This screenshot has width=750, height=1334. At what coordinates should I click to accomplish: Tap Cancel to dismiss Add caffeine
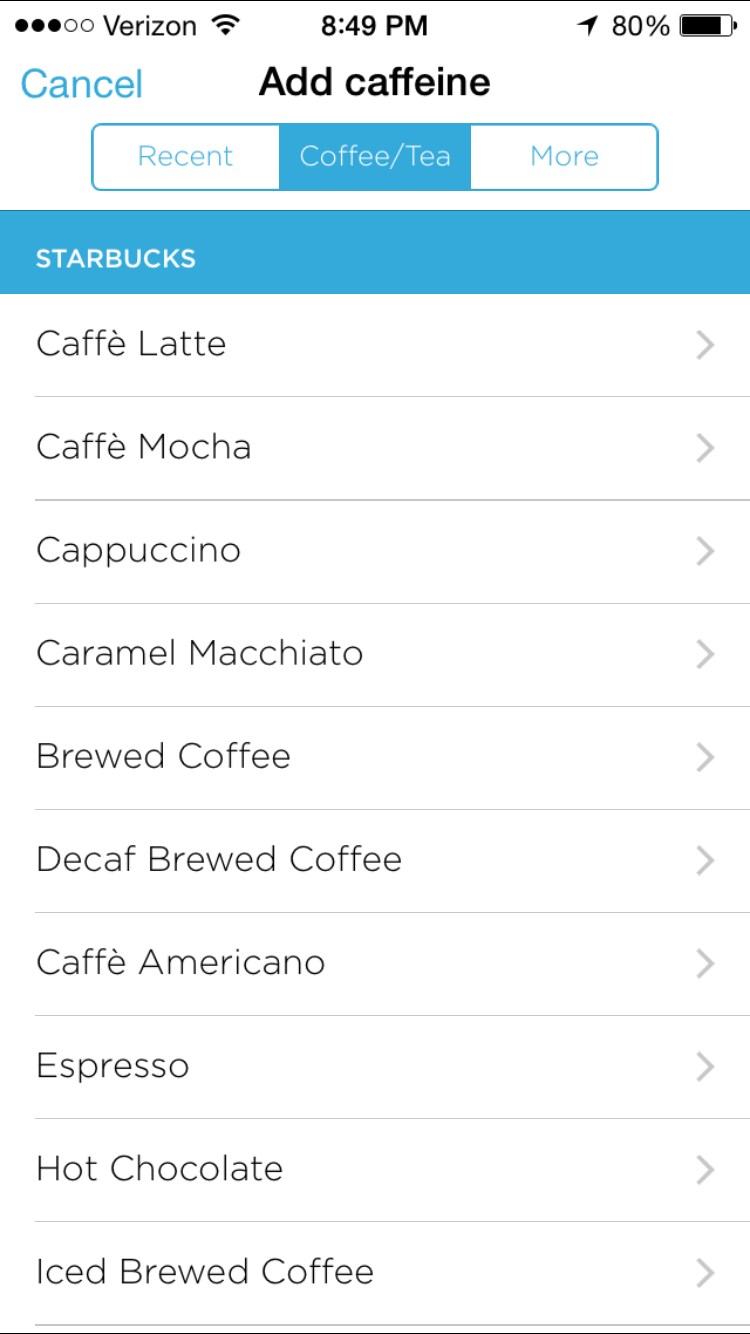click(x=82, y=84)
